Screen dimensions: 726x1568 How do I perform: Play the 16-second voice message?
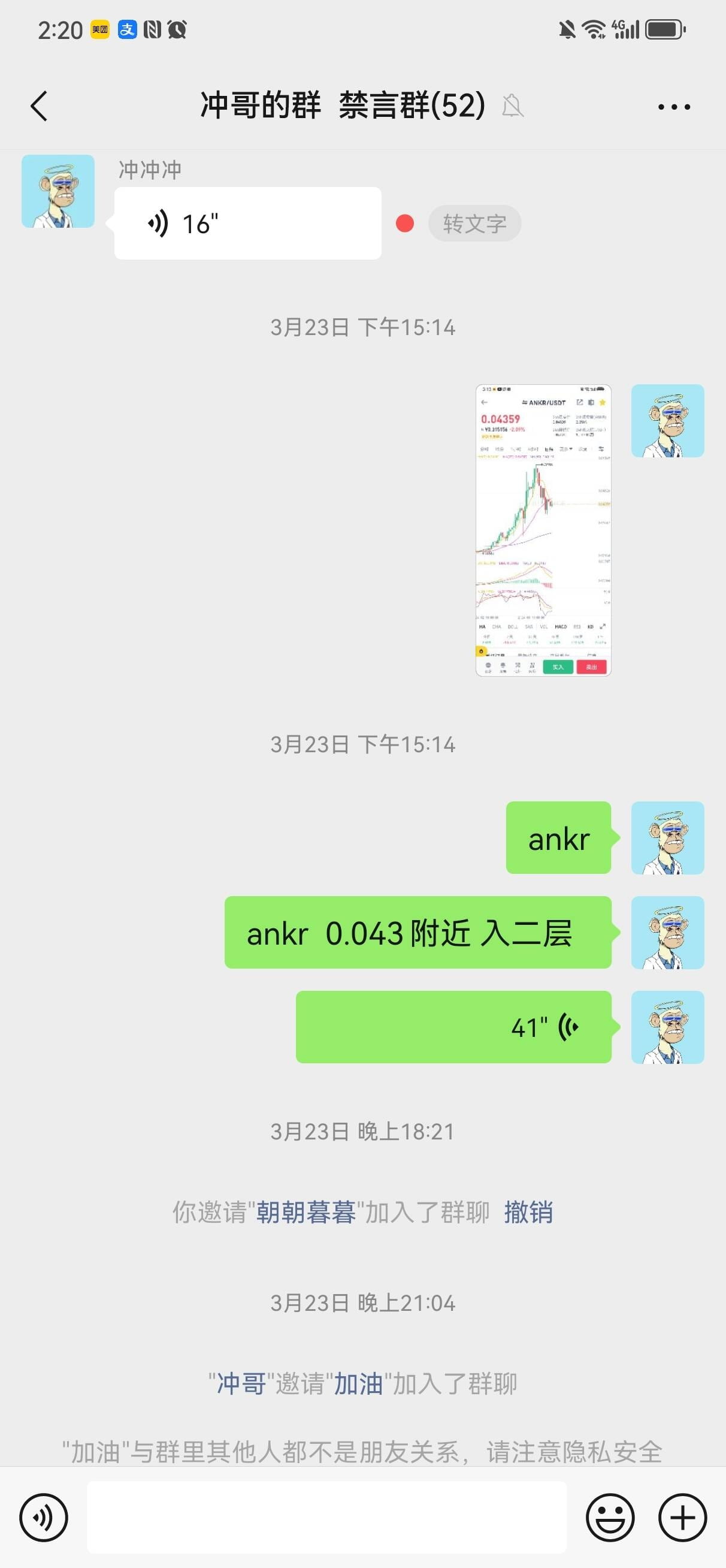247,224
